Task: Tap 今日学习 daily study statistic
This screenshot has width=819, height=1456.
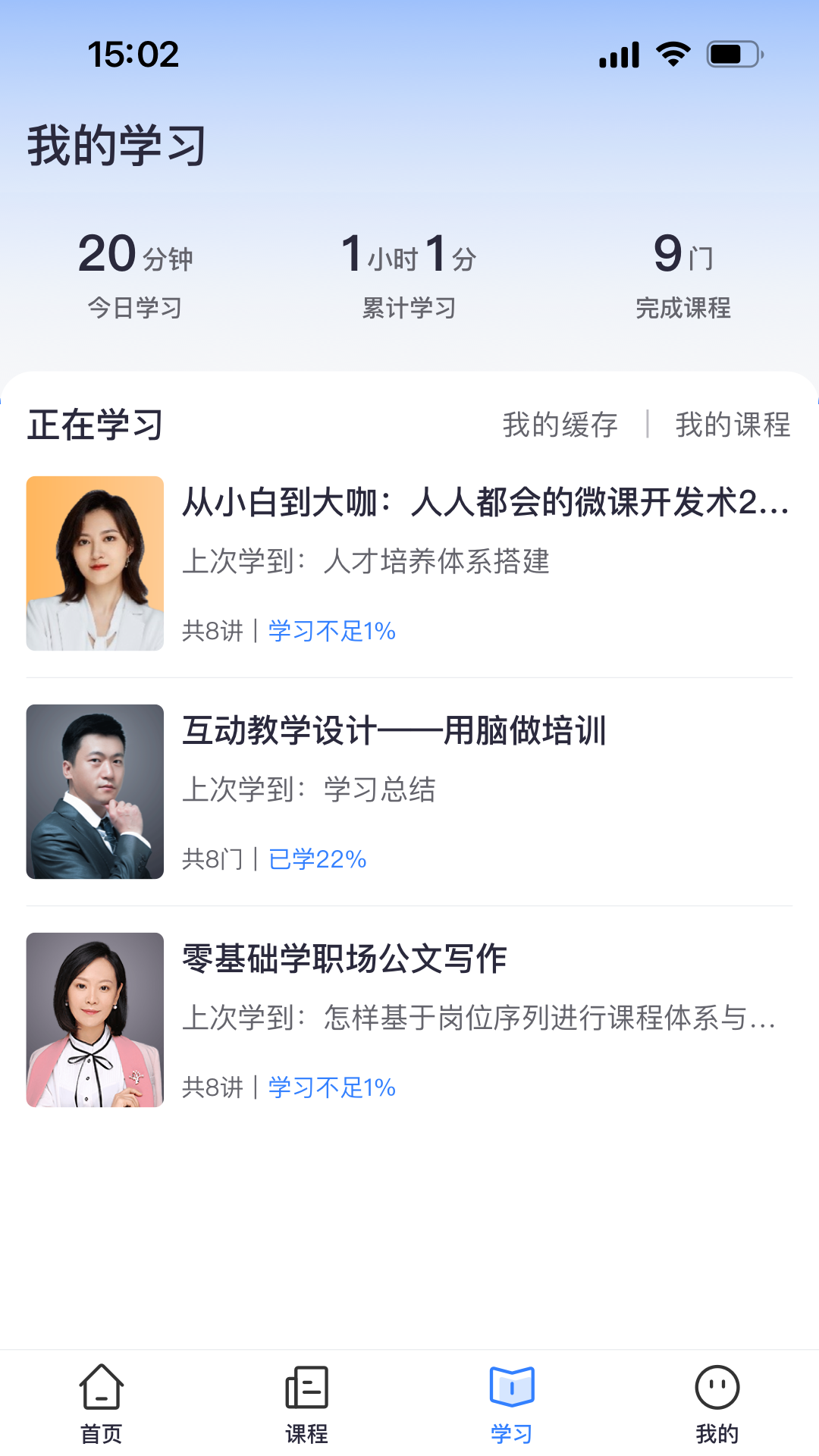Action: click(135, 309)
